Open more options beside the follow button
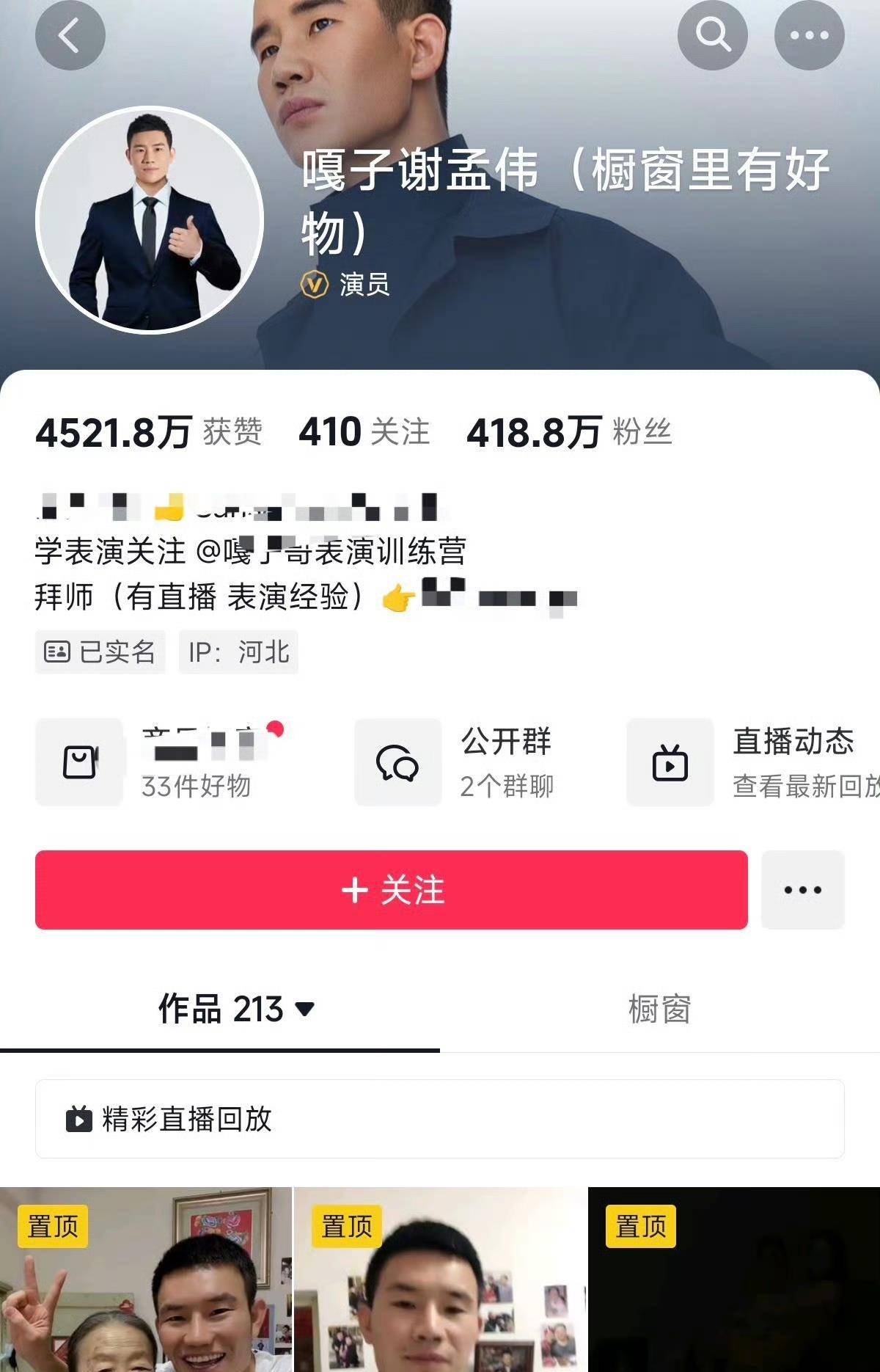880x1372 pixels. coord(803,890)
